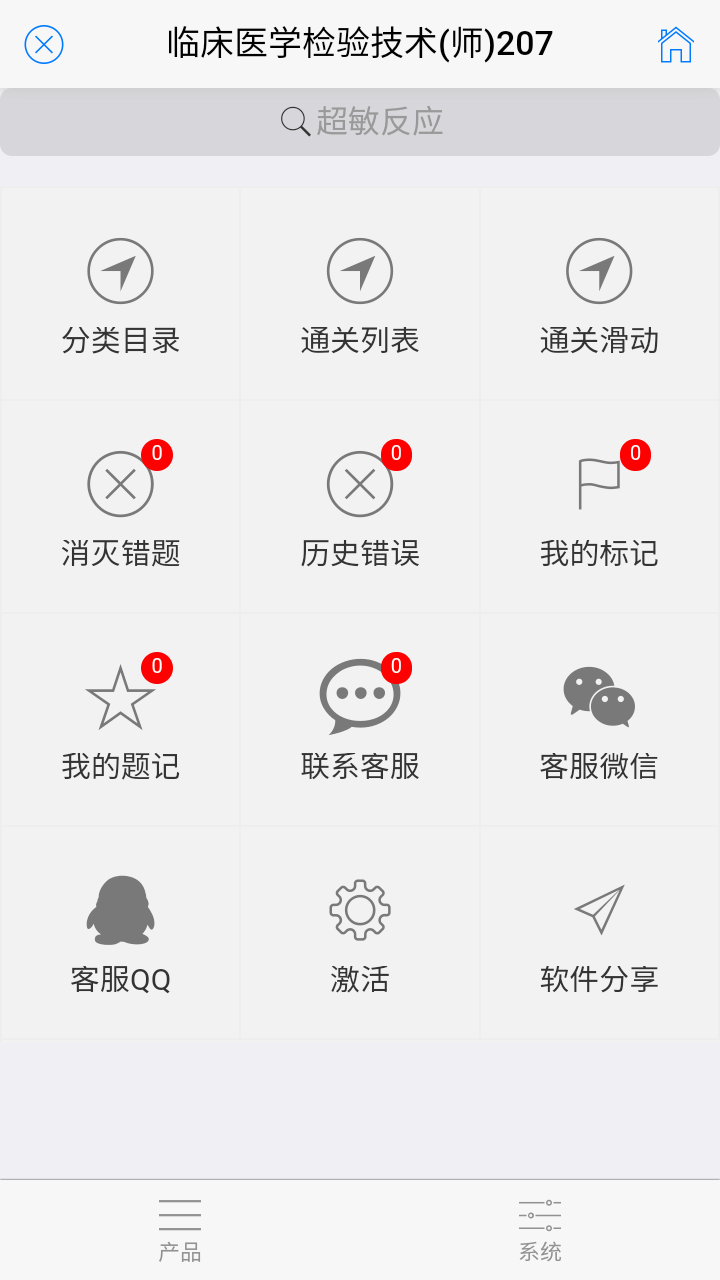Switch to the 产品 tab
The height and width of the screenshot is (1280, 720).
(178, 1225)
